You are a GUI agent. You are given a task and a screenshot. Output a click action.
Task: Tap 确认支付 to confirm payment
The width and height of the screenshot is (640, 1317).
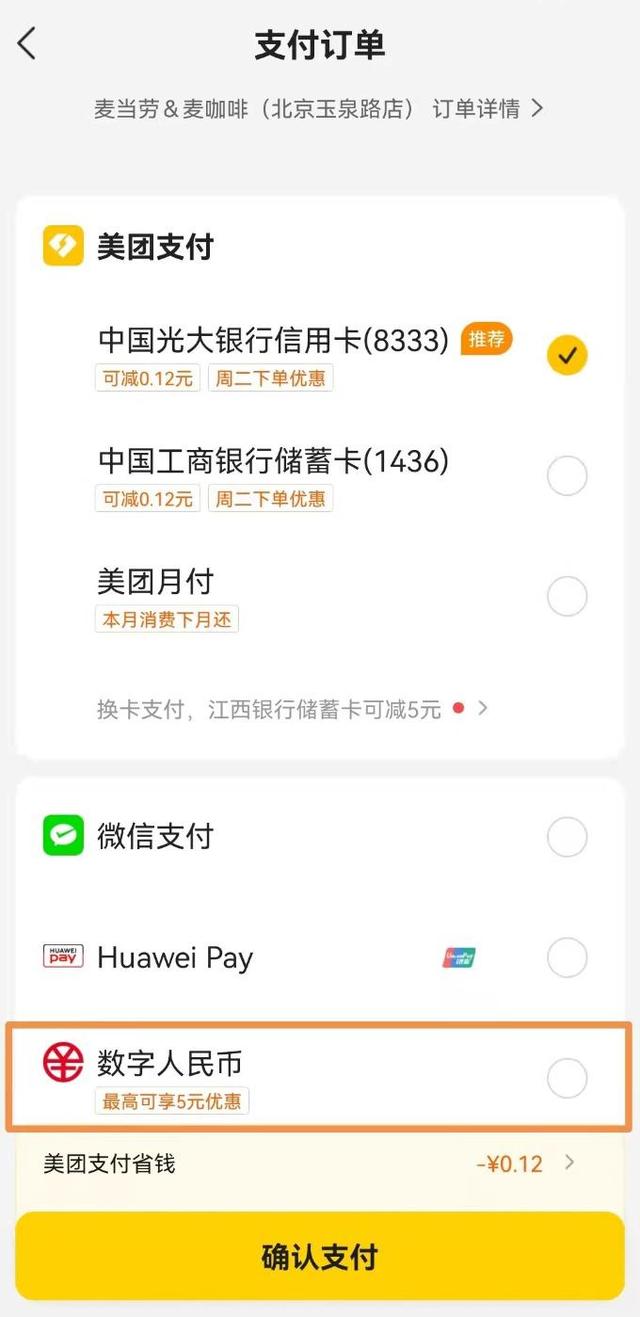(x=320, y=1256)
